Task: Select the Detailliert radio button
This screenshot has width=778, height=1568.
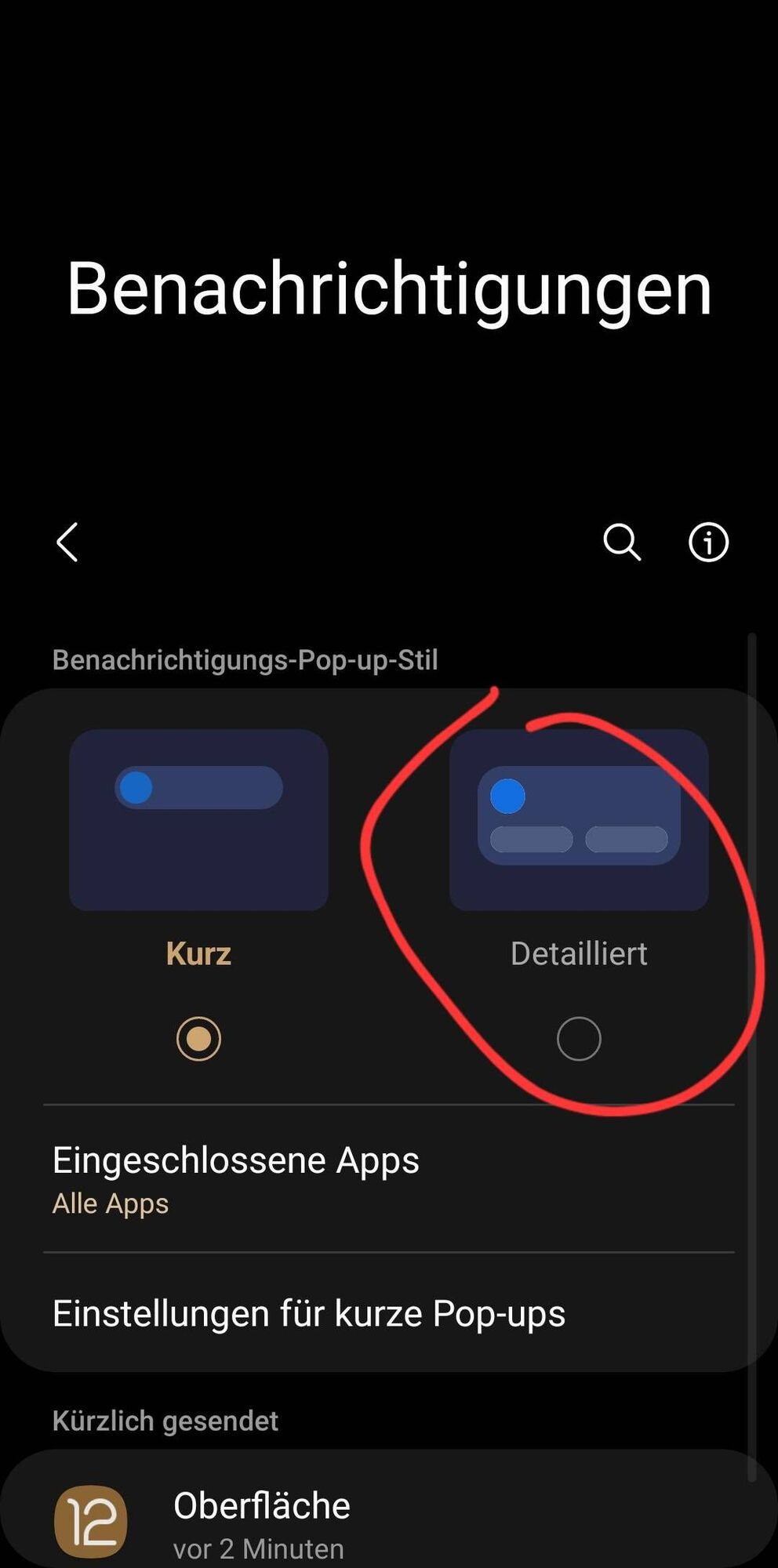Action: (579, 1039)
